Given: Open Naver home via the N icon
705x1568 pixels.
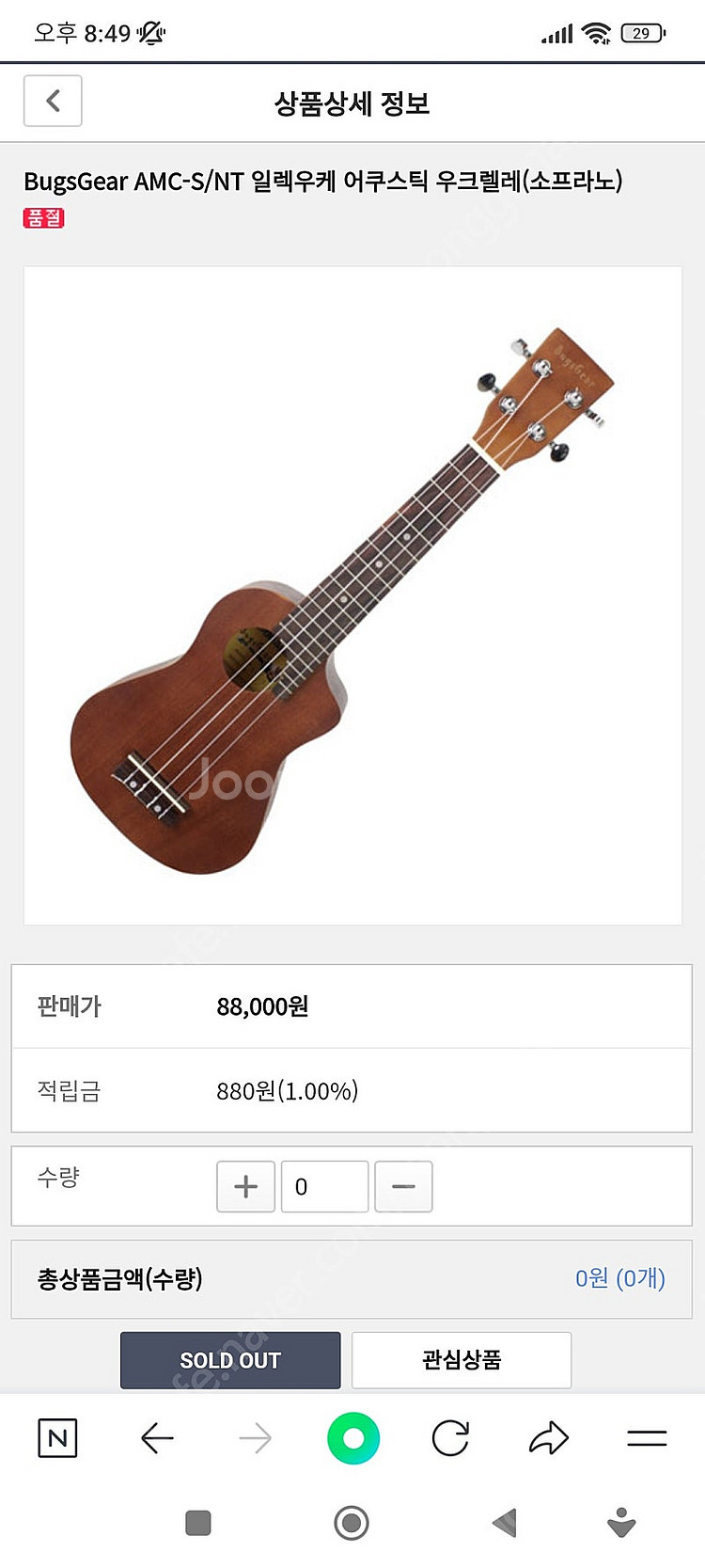Looking at the screenshot, I should tap(57, 1438).
